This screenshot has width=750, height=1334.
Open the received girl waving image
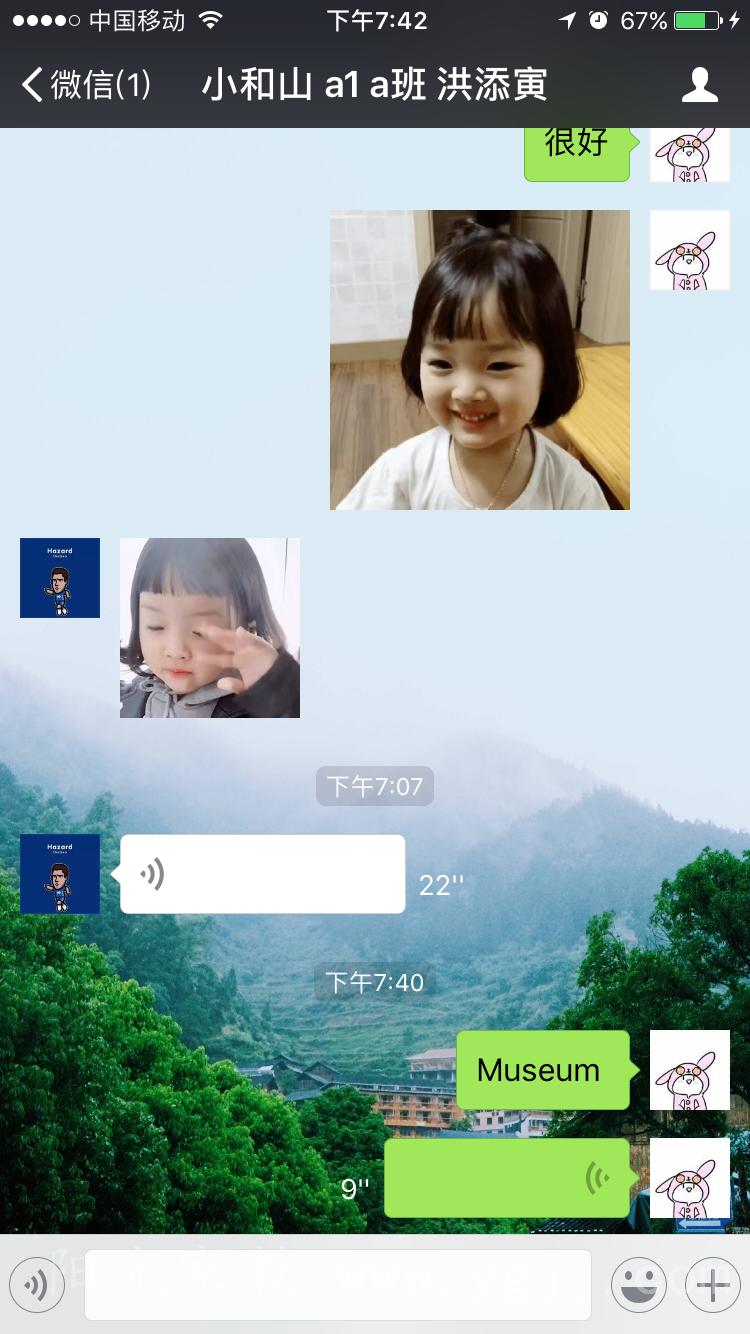tap(210, 628)
